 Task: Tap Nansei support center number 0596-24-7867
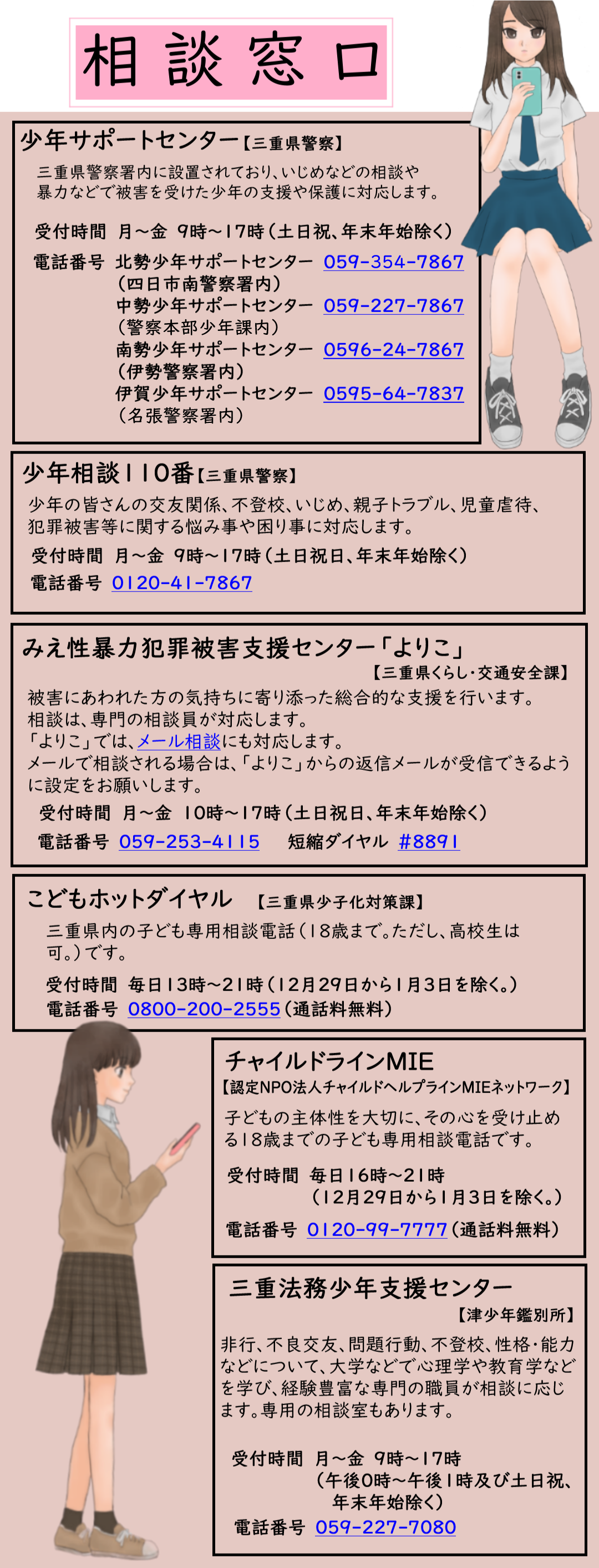pyautogui.click(x=393, y=349)
